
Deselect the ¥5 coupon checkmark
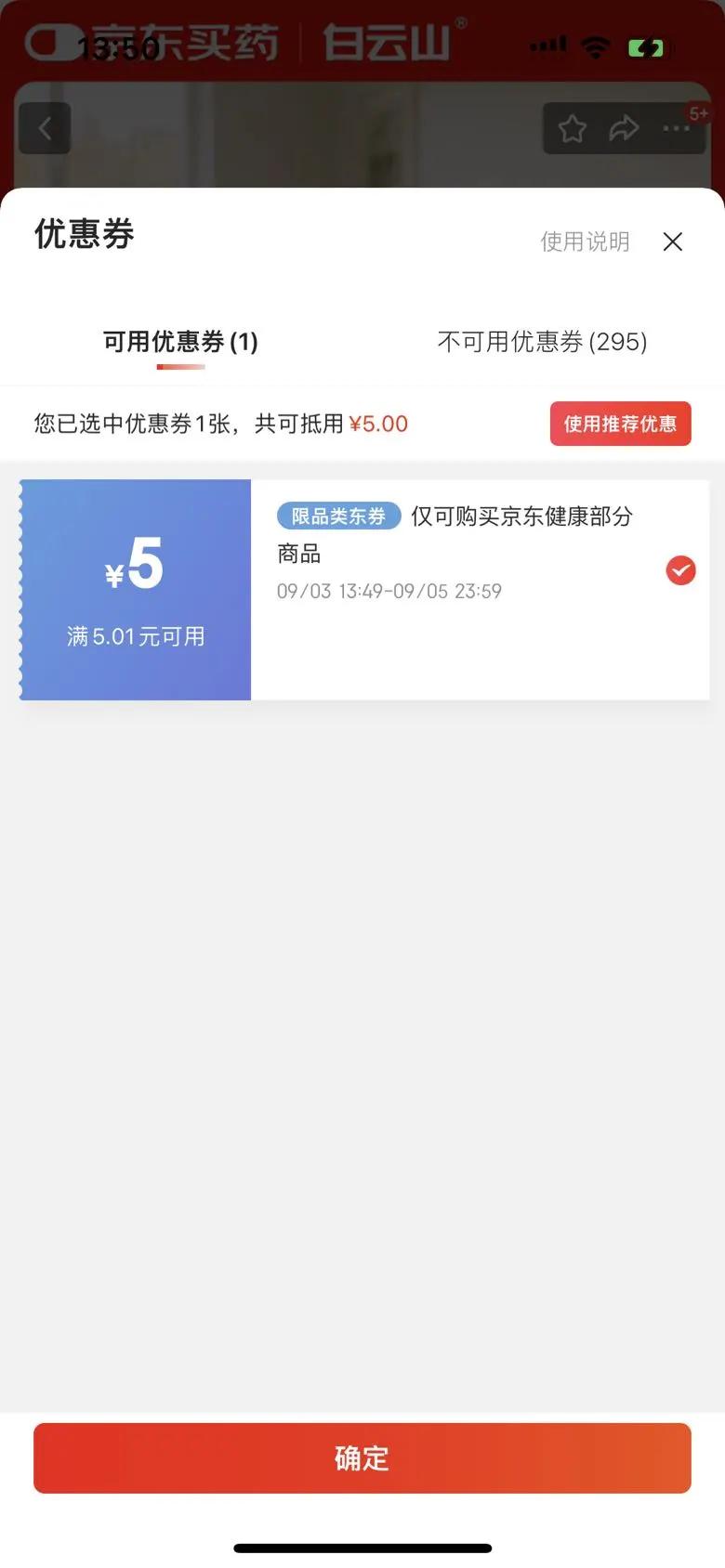(x=680, y=570)
